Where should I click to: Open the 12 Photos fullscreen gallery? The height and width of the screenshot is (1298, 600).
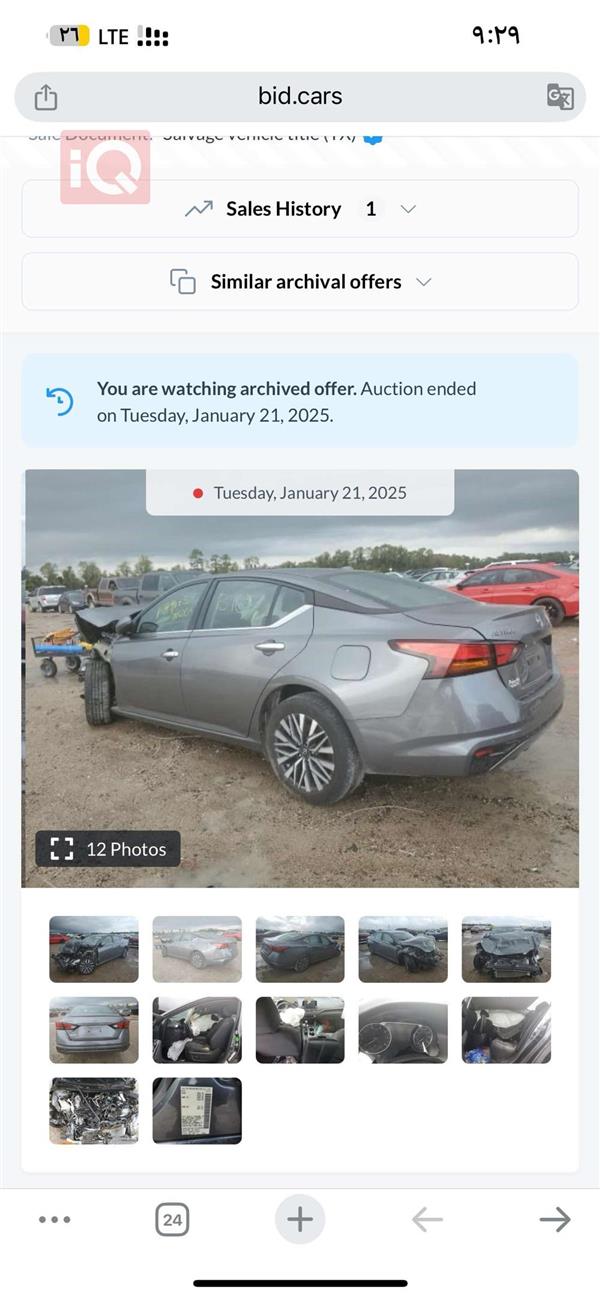pyautogui.click(x=109, y=849)
